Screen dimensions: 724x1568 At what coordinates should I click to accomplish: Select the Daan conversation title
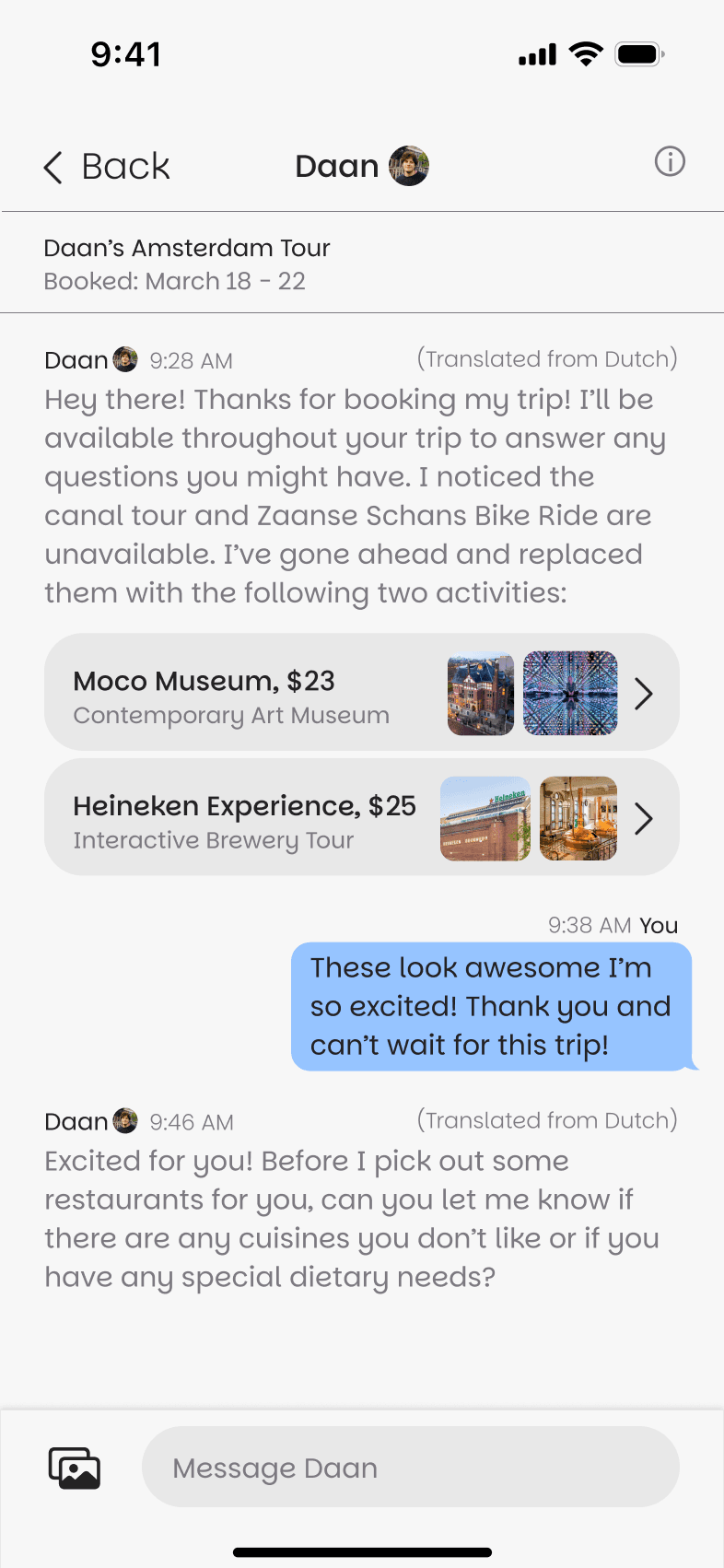click(x=336, y=166)
